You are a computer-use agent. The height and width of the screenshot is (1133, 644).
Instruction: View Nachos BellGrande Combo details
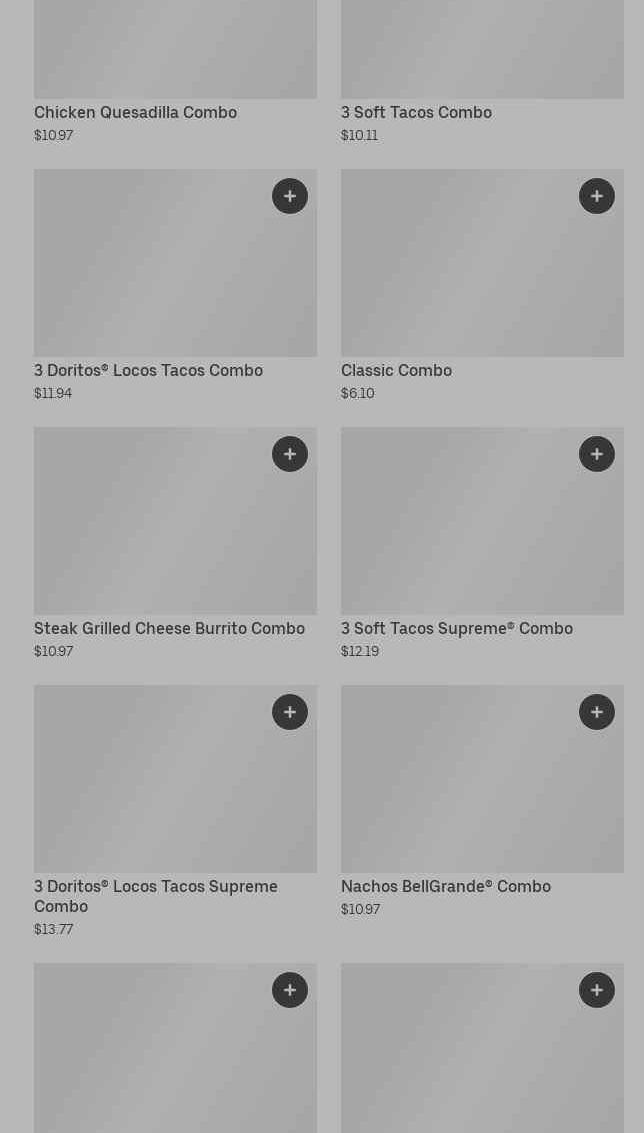[445, 887]
